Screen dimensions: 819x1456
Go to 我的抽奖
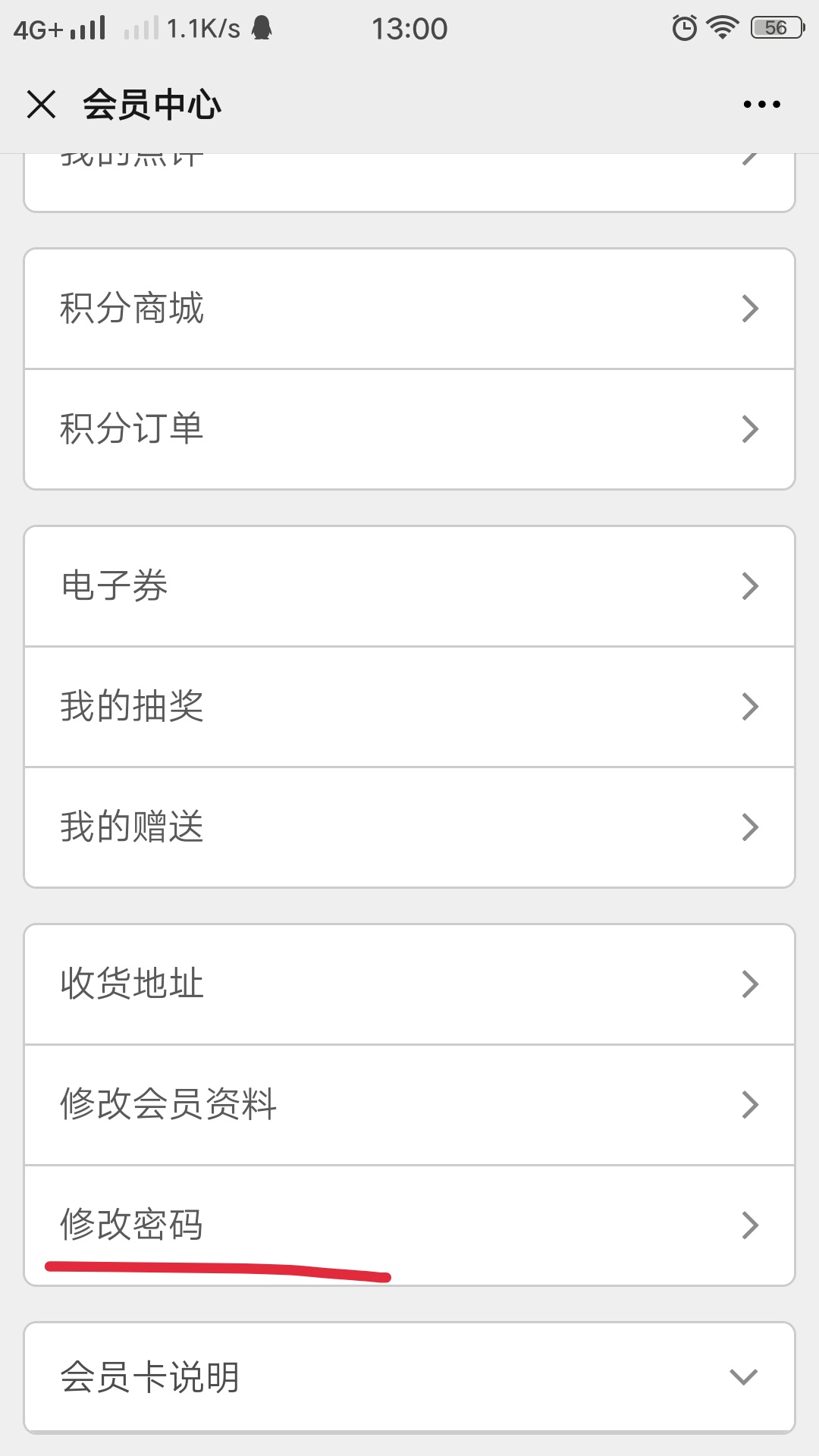click(409, 707)
